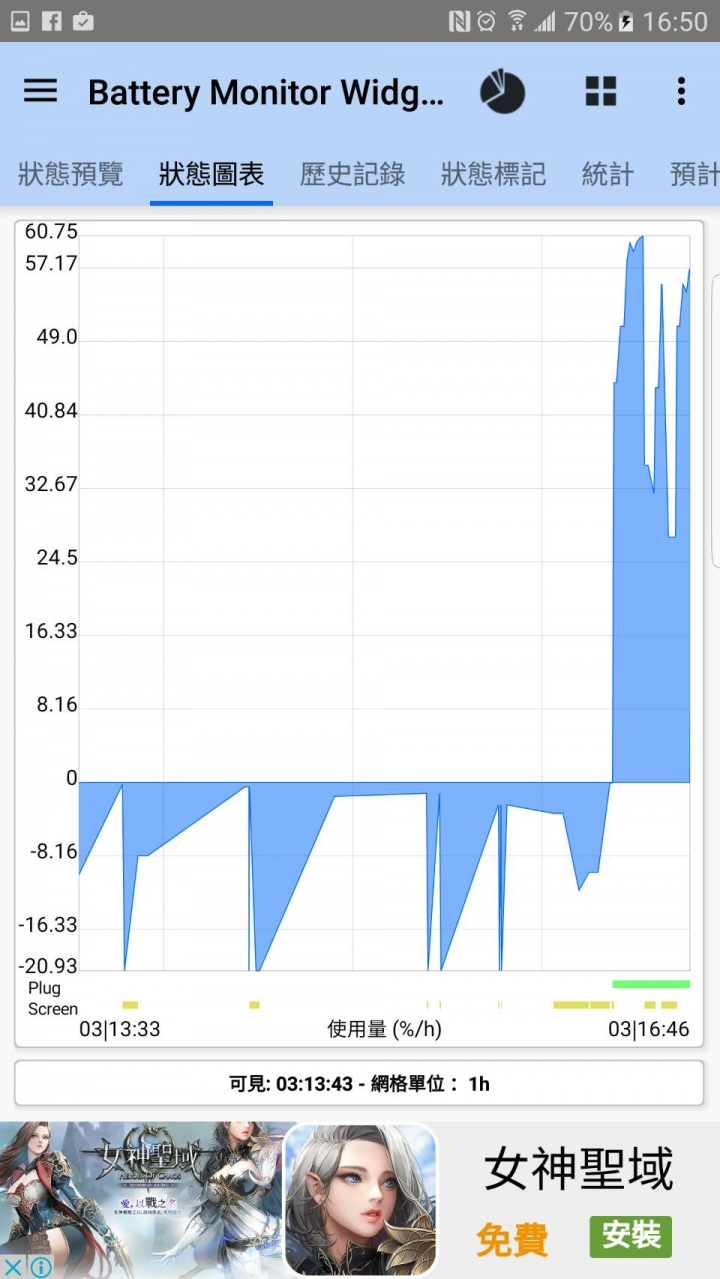Switch to the 統計 tab
Viewport: 720px width, 1279px height.
coord(608,174)
